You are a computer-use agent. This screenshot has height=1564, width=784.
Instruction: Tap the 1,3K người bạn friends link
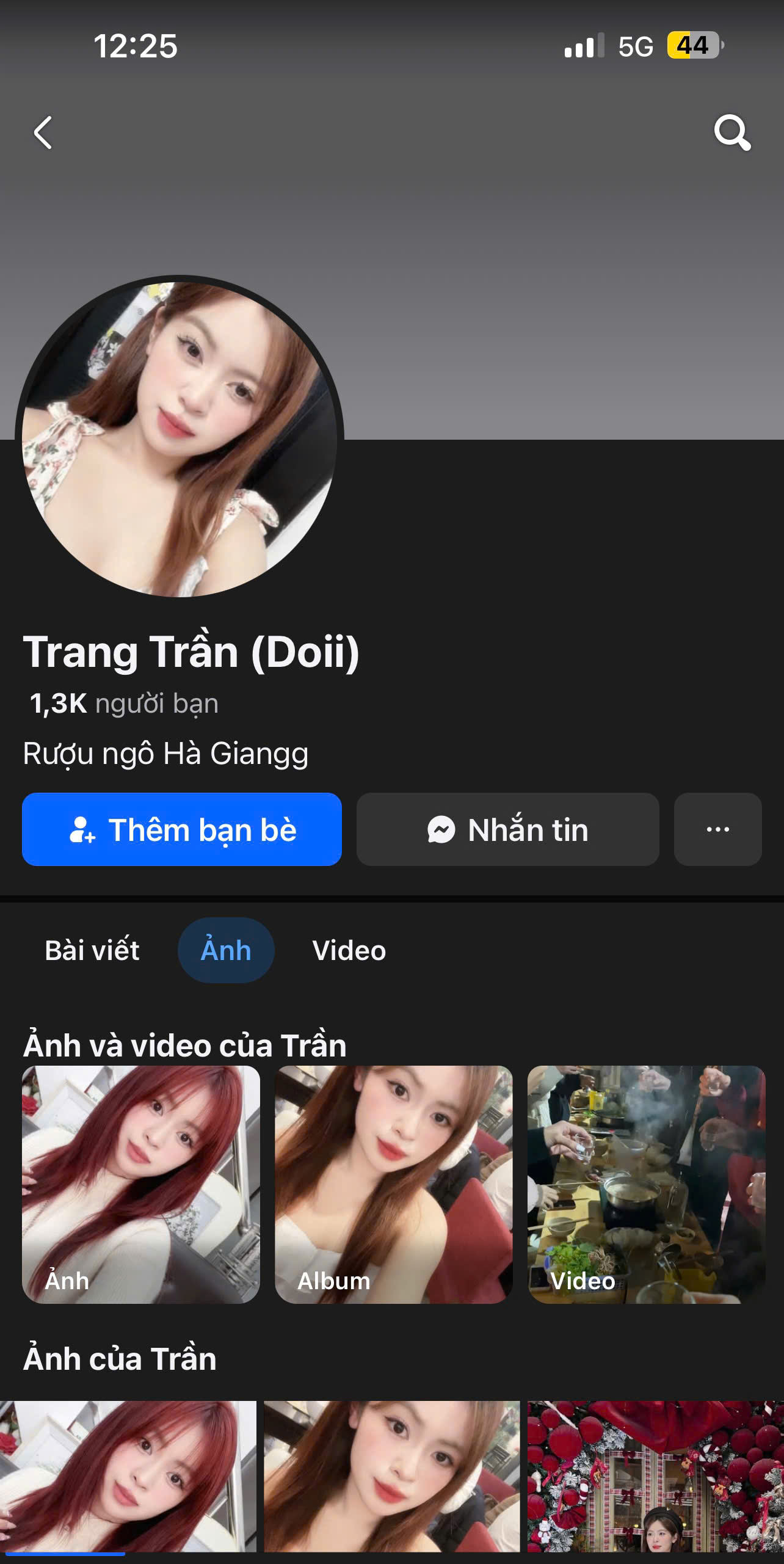[124, 704]
